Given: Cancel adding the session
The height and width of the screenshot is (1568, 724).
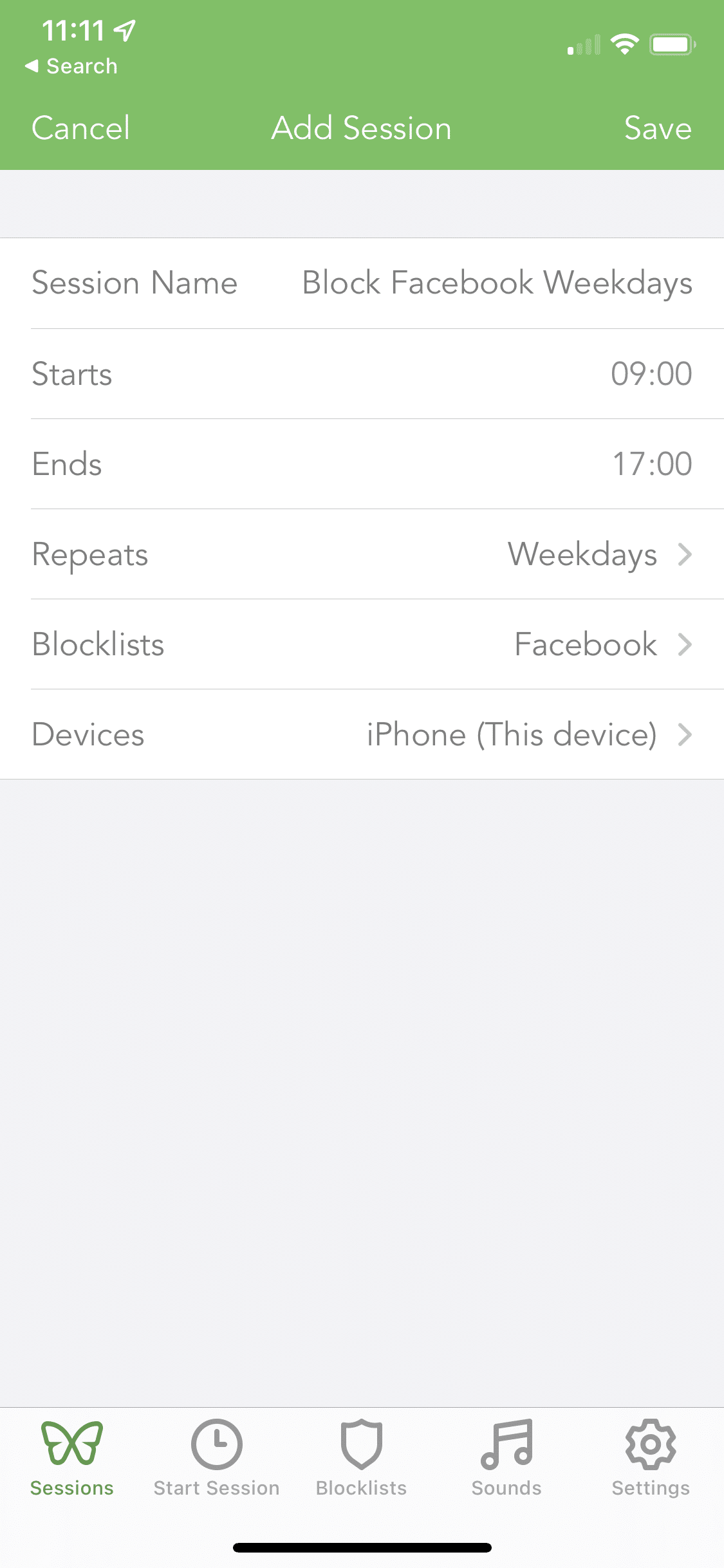Looking at the screenshot, I should point(81,127).
